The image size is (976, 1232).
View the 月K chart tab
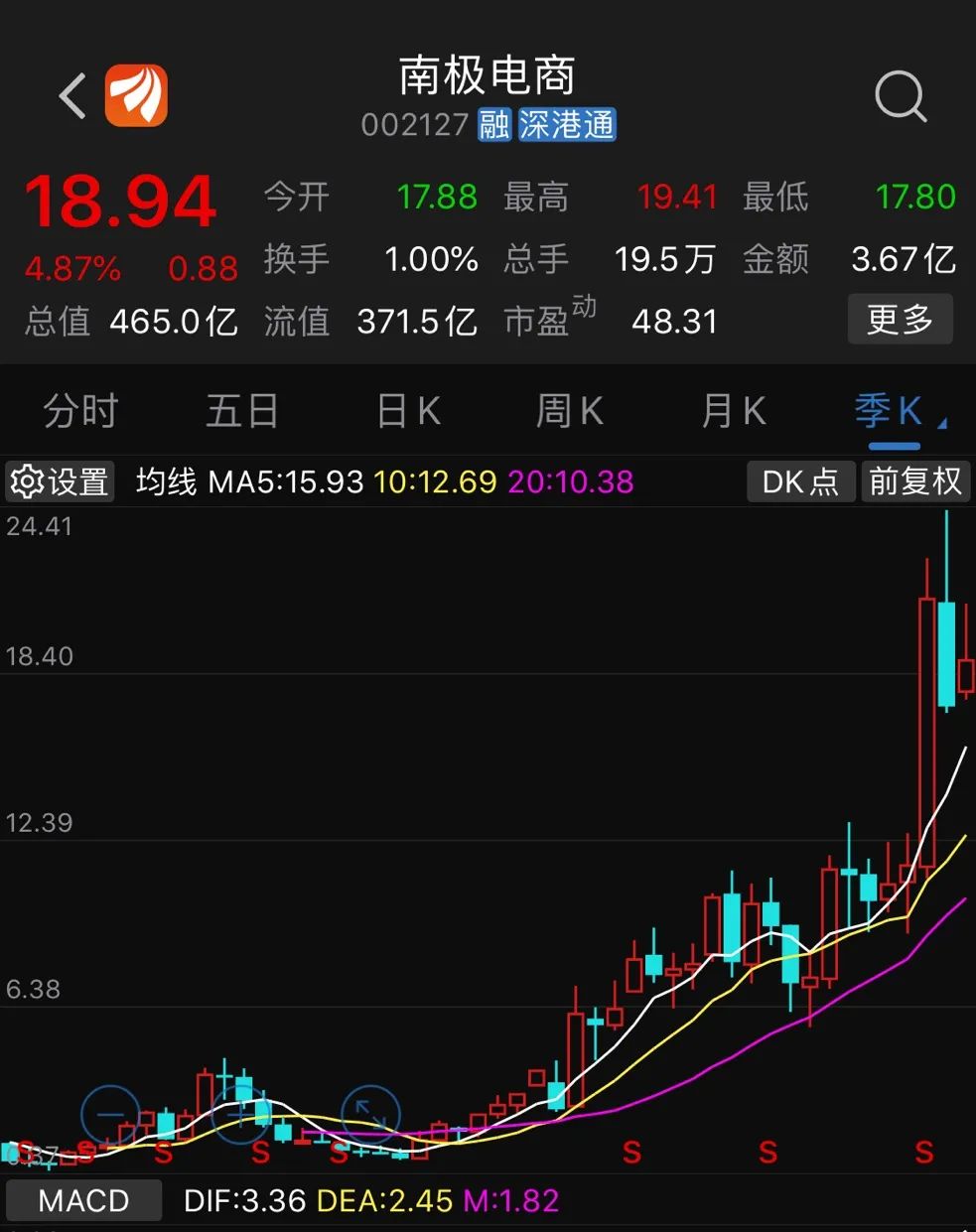[733, 411]
